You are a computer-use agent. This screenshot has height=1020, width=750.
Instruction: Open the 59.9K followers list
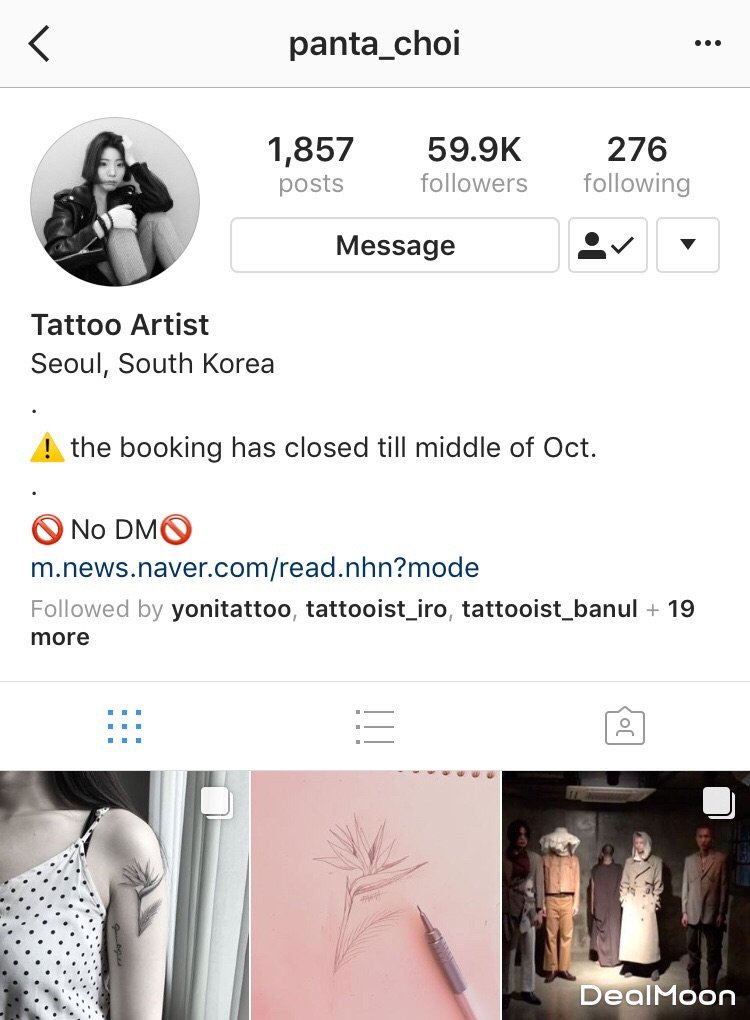coord(474,165)
